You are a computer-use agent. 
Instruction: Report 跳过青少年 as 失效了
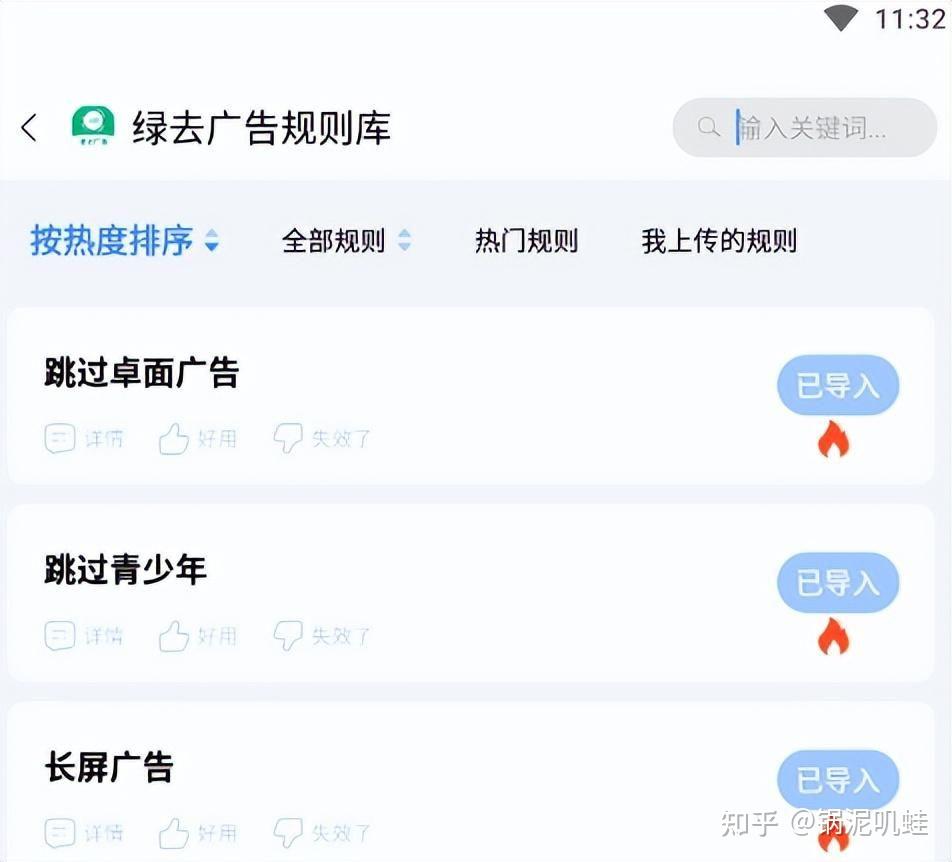322,635
